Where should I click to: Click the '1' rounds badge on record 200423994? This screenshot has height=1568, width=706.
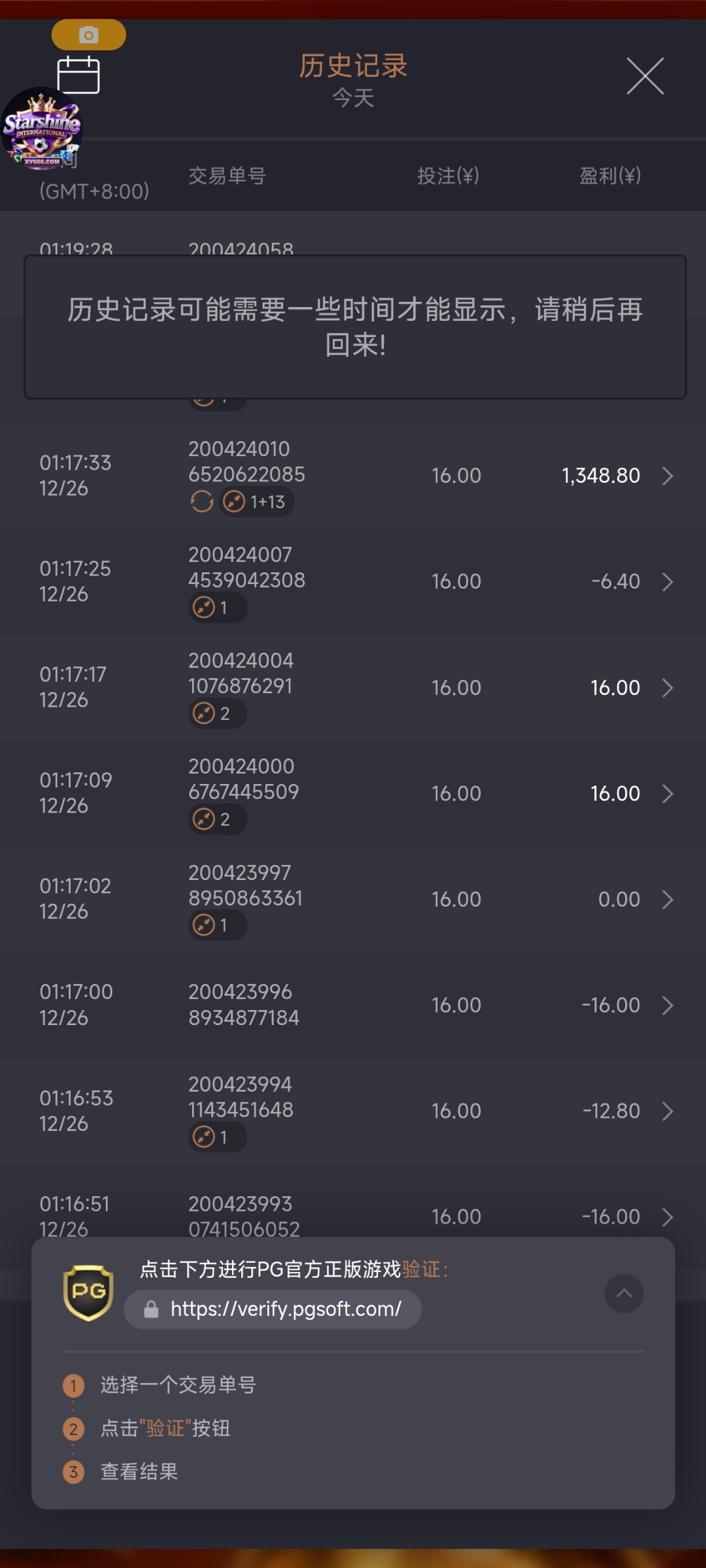pos(217,1137)
